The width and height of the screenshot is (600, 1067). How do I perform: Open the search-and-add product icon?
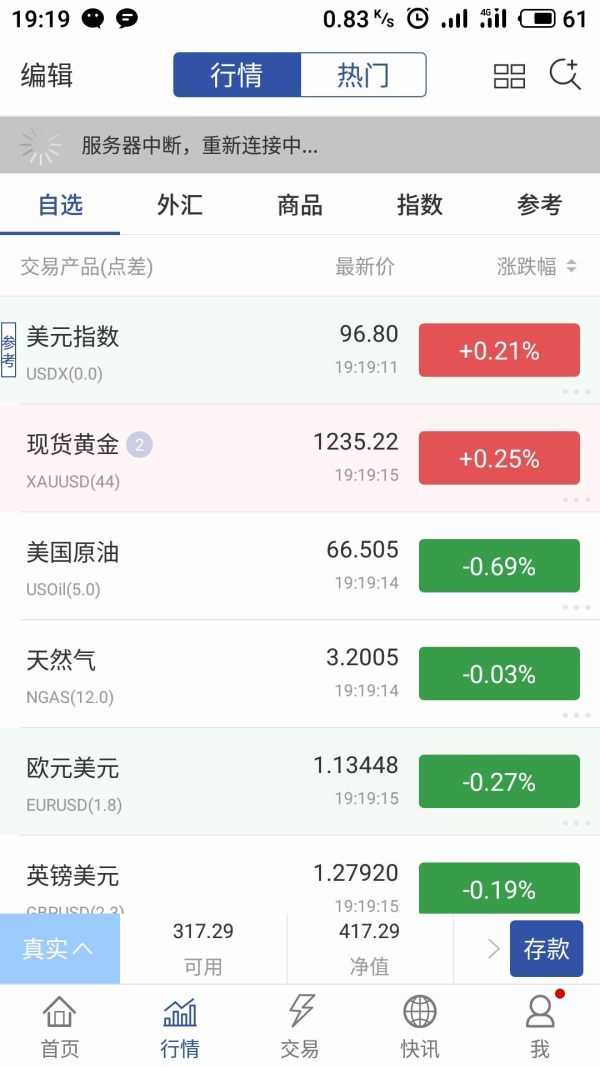(565, 75)
